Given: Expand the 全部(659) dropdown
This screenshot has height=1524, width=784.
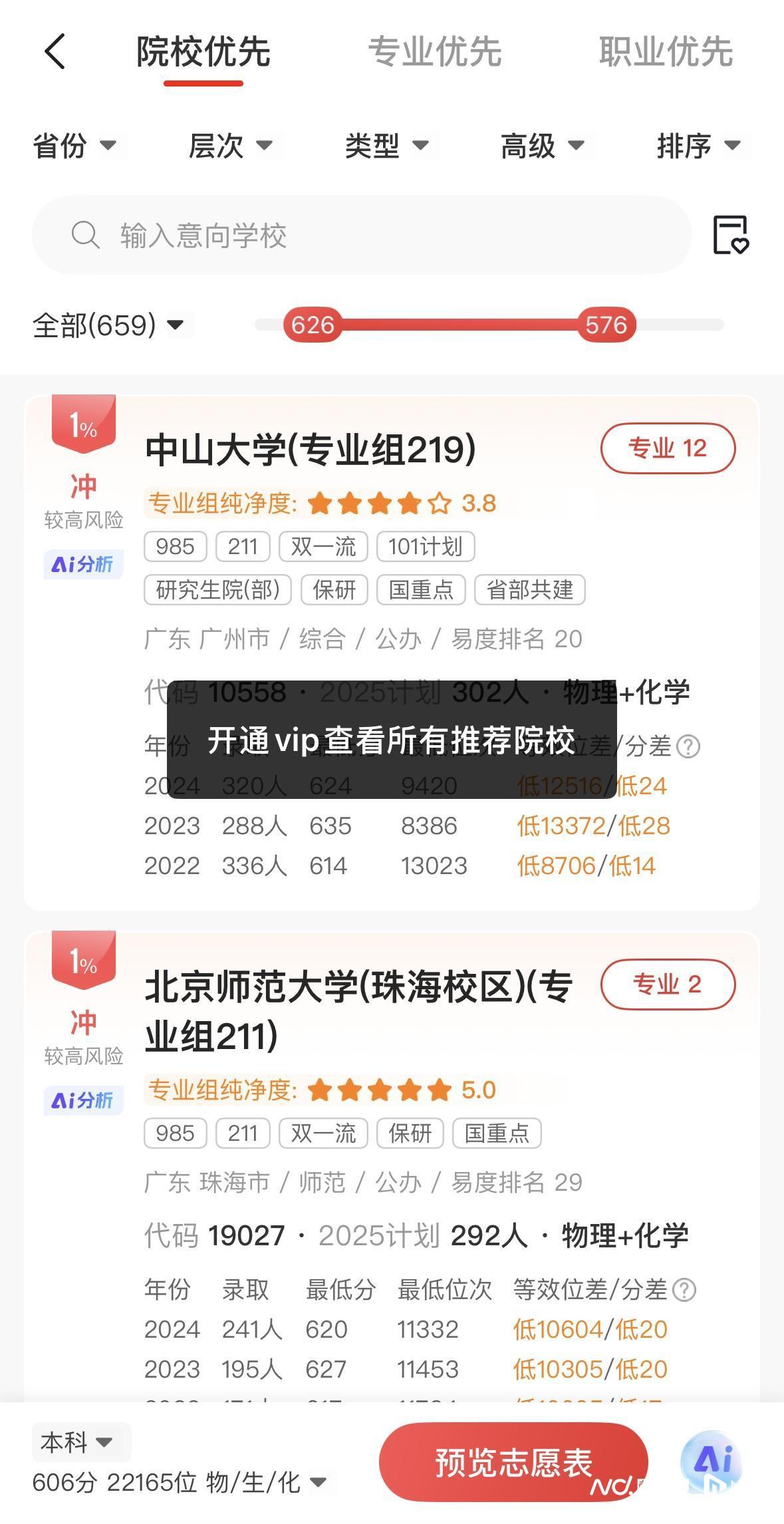Looking at the screenshot, I should [108, 325].
